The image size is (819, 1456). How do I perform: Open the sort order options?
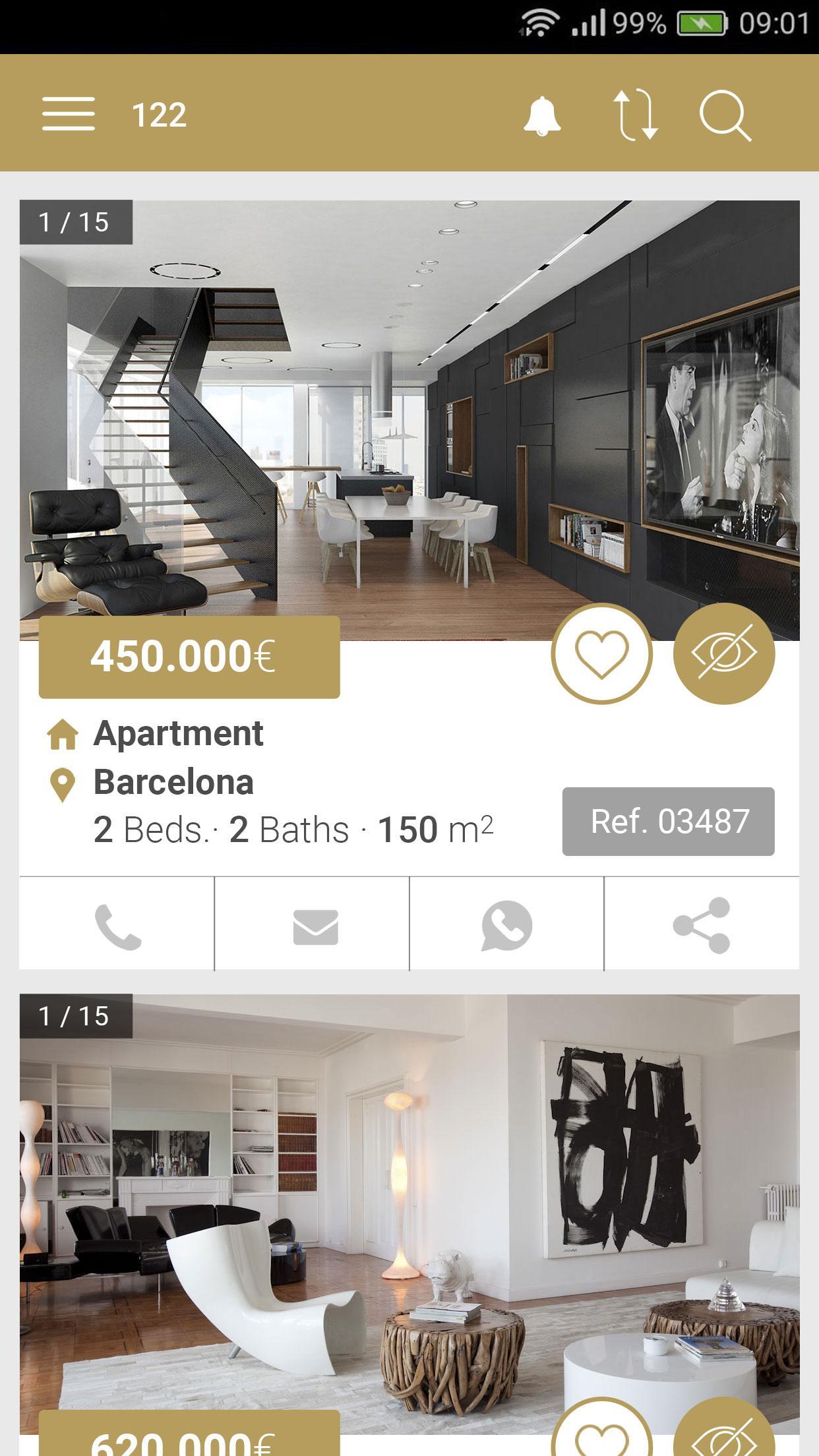(636, 115)
